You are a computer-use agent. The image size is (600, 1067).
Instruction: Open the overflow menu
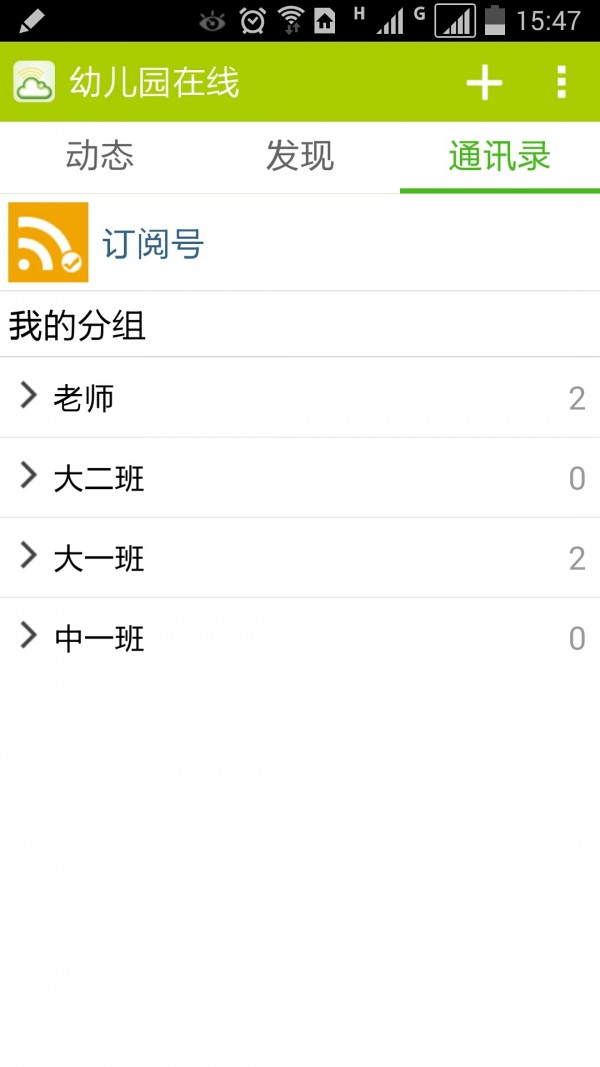click(x=562, y=82)
